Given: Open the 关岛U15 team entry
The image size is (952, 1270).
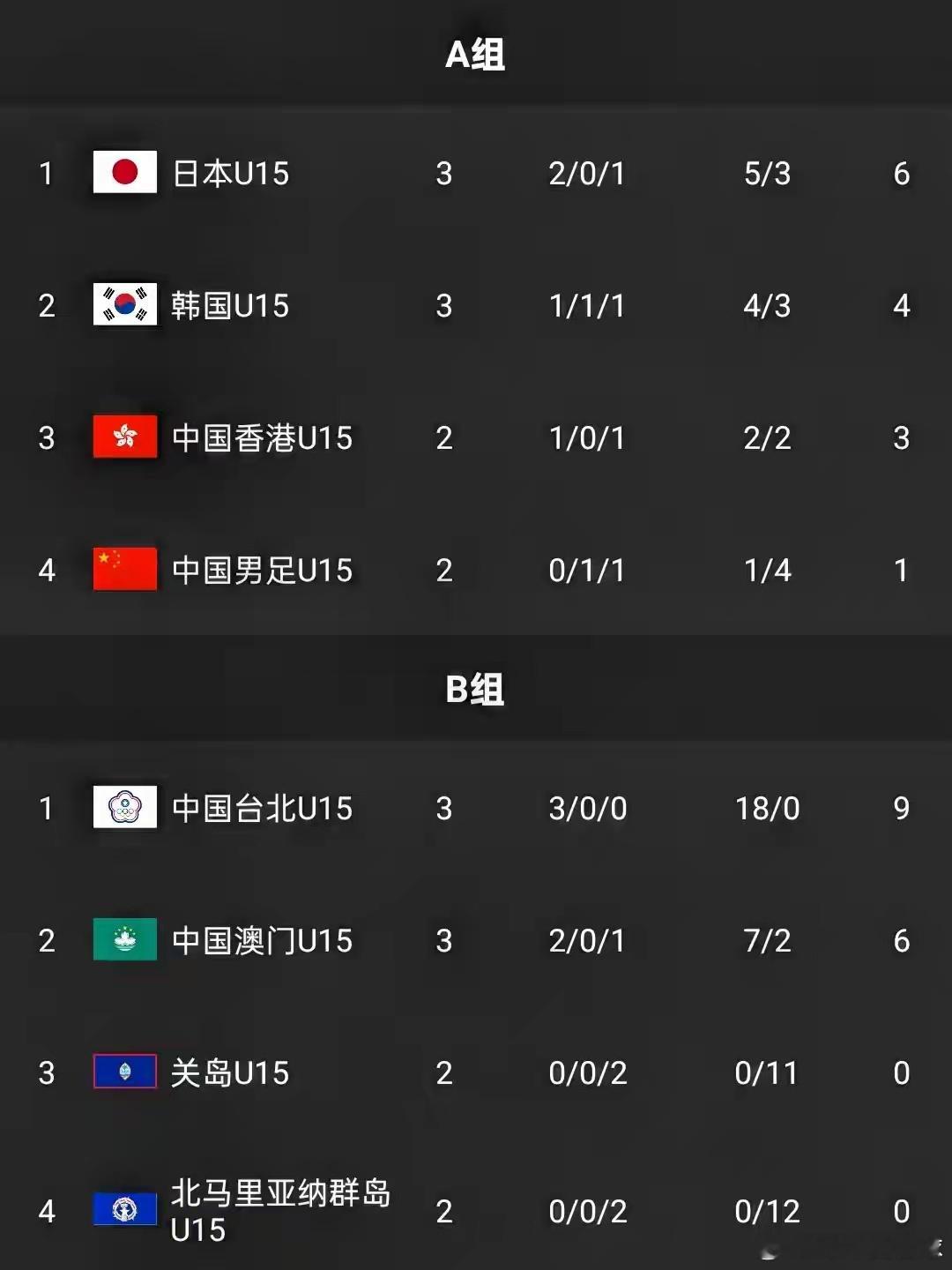Looking at the screenshot, I should click(229, 1072).
